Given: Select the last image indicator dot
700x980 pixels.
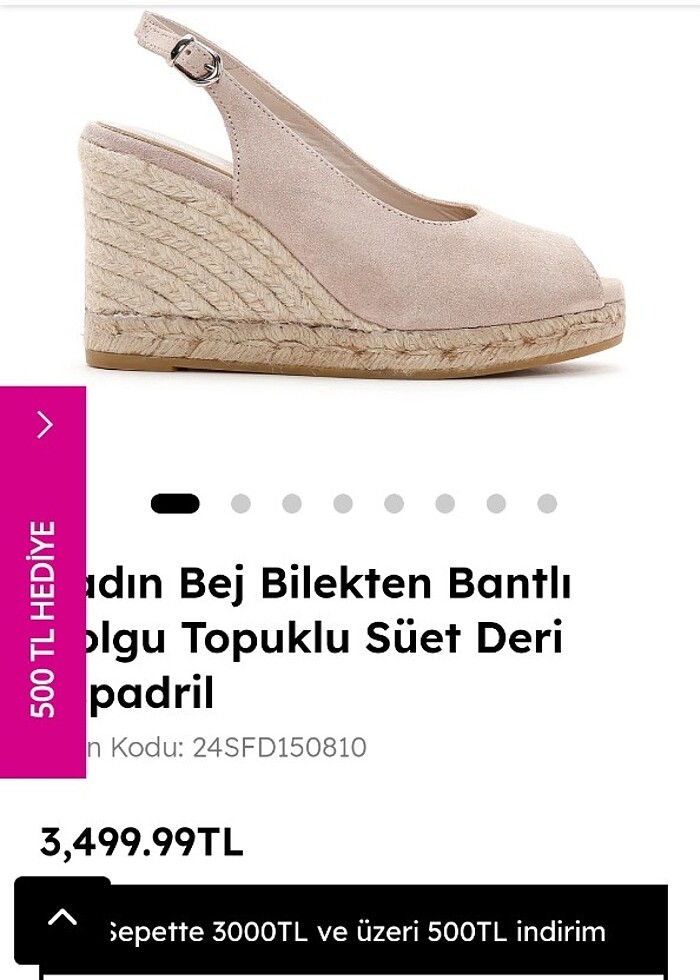Looking at the screenshot, I should [547, 504].
